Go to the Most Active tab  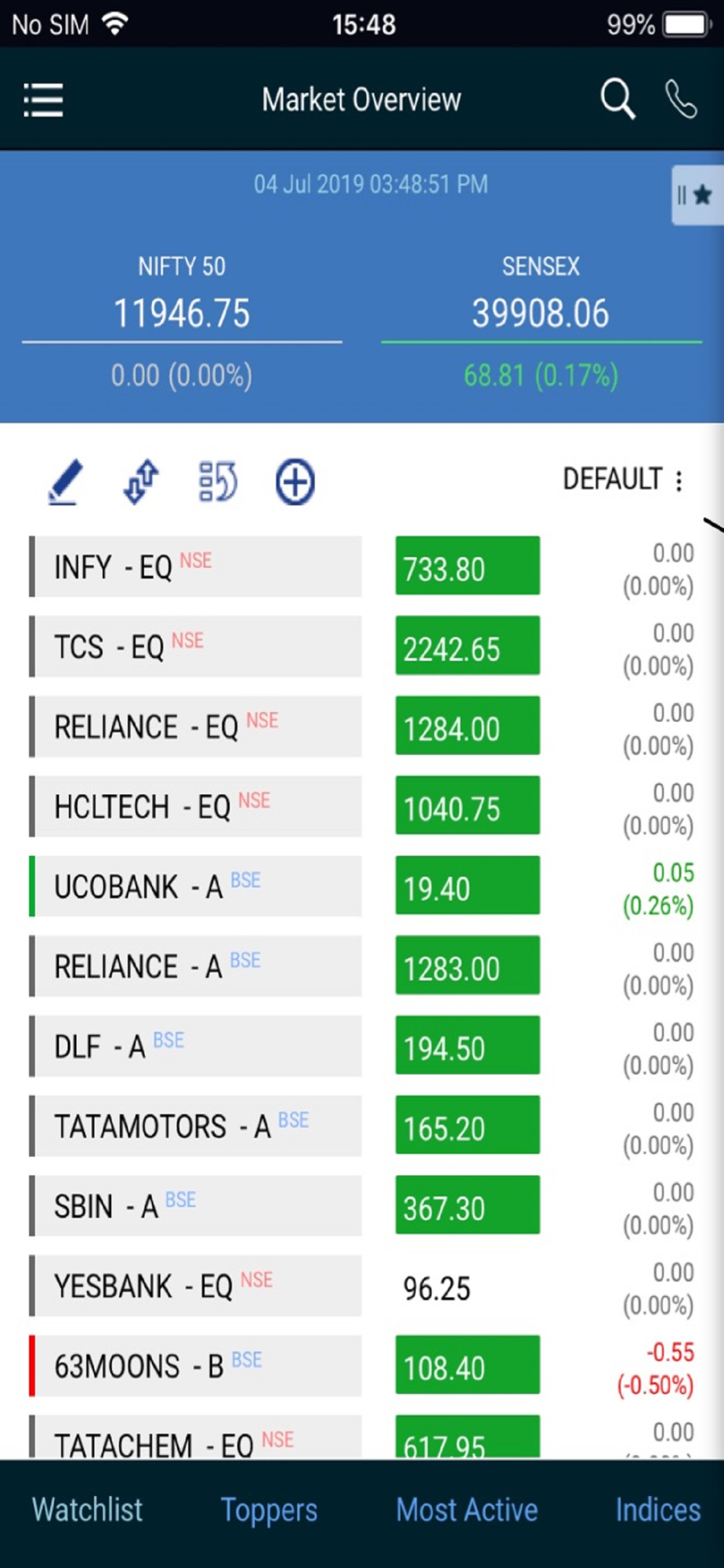[x=467, y=1510]
